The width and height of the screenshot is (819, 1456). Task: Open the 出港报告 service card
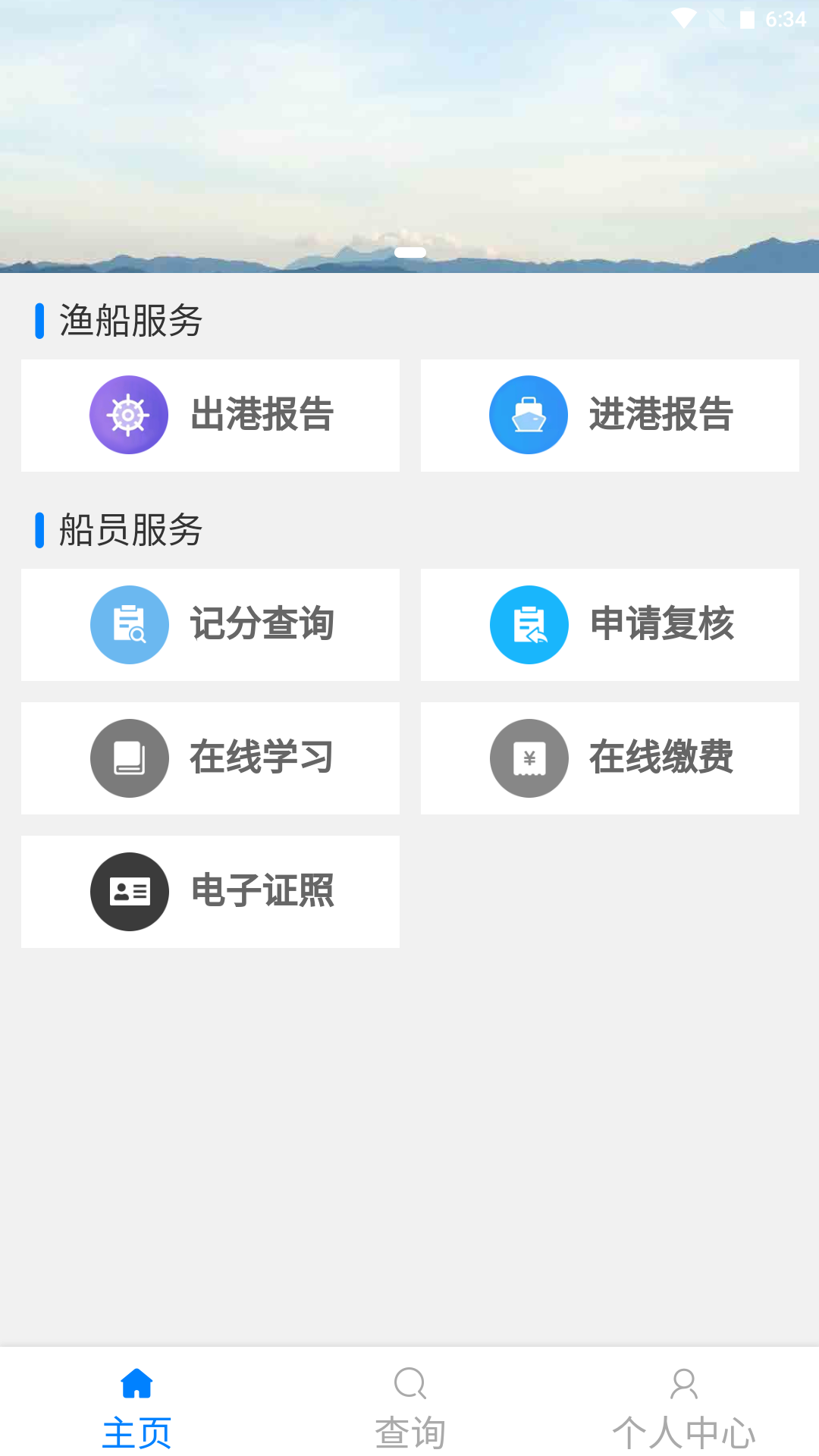[x=210, y=415]
